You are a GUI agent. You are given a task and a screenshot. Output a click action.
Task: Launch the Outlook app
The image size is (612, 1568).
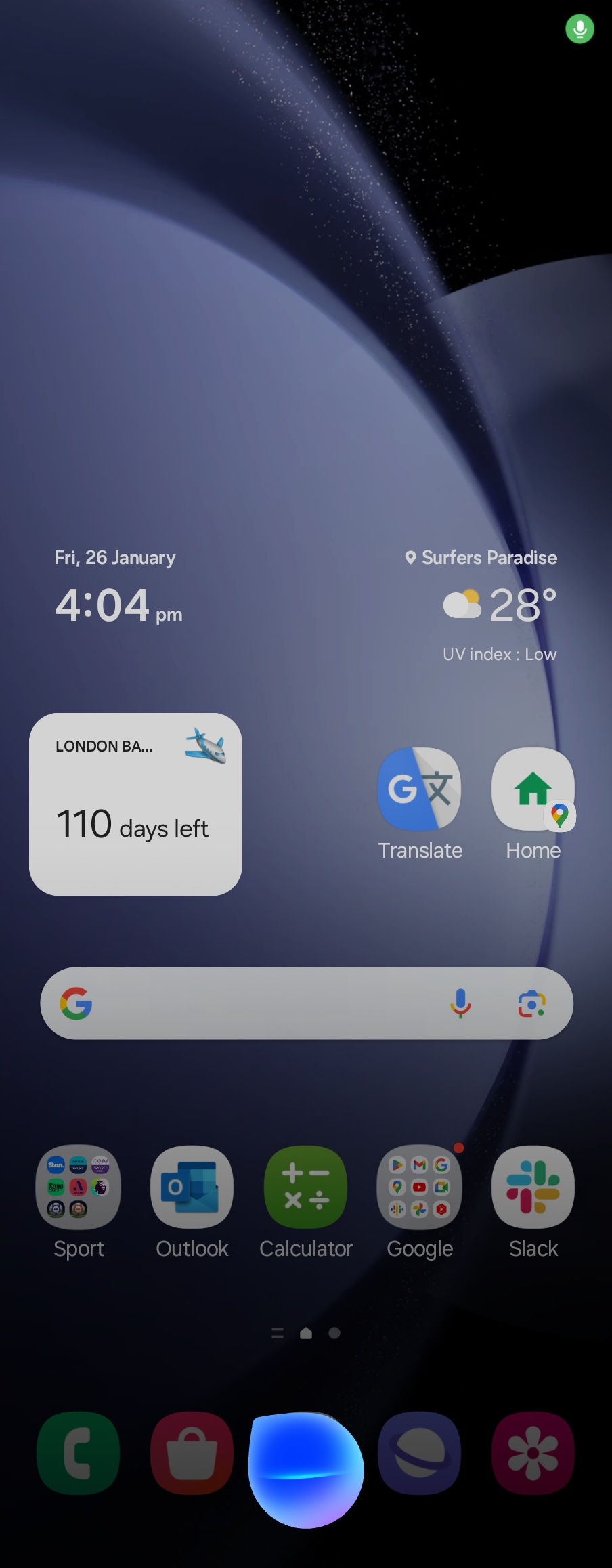(x=192, y=1187)
